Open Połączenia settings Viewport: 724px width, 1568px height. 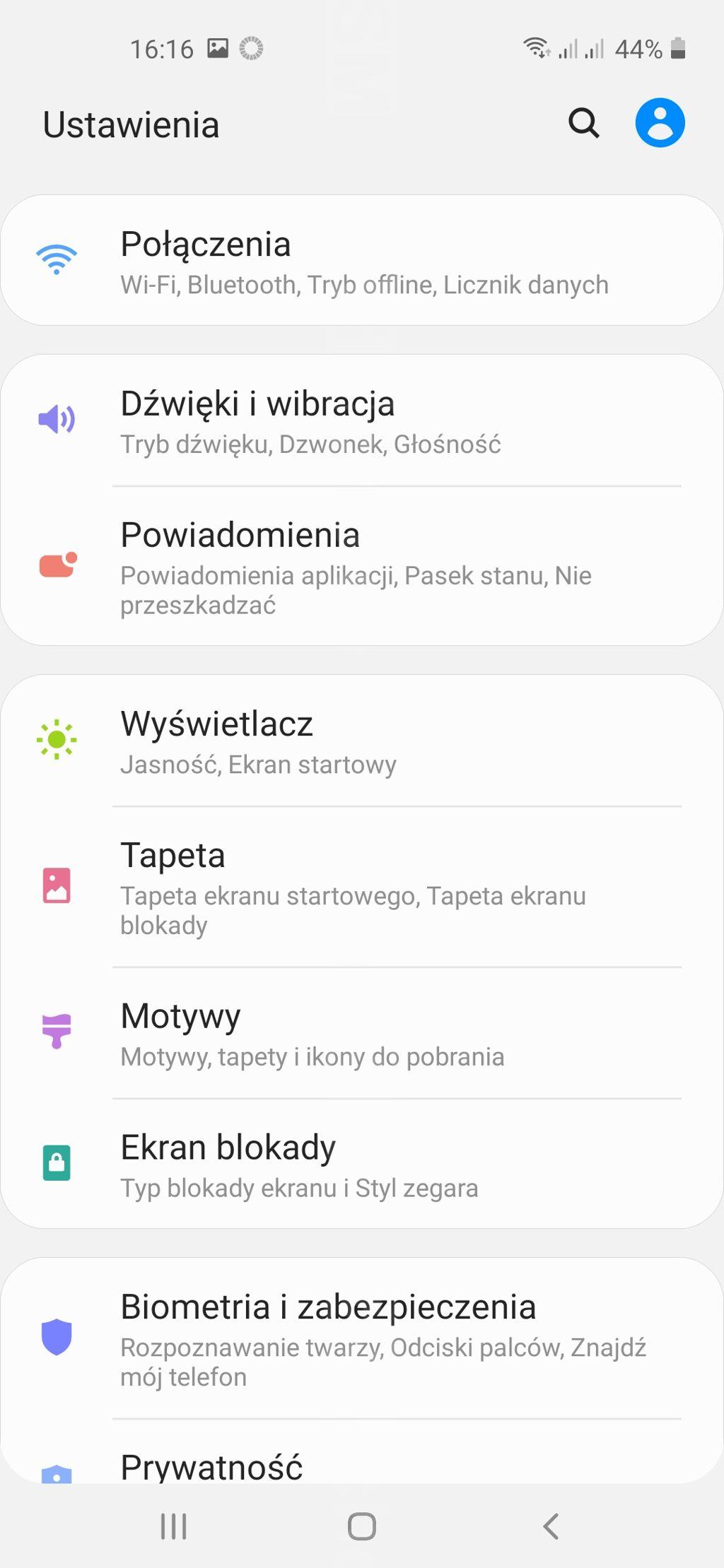pos(362,261)
